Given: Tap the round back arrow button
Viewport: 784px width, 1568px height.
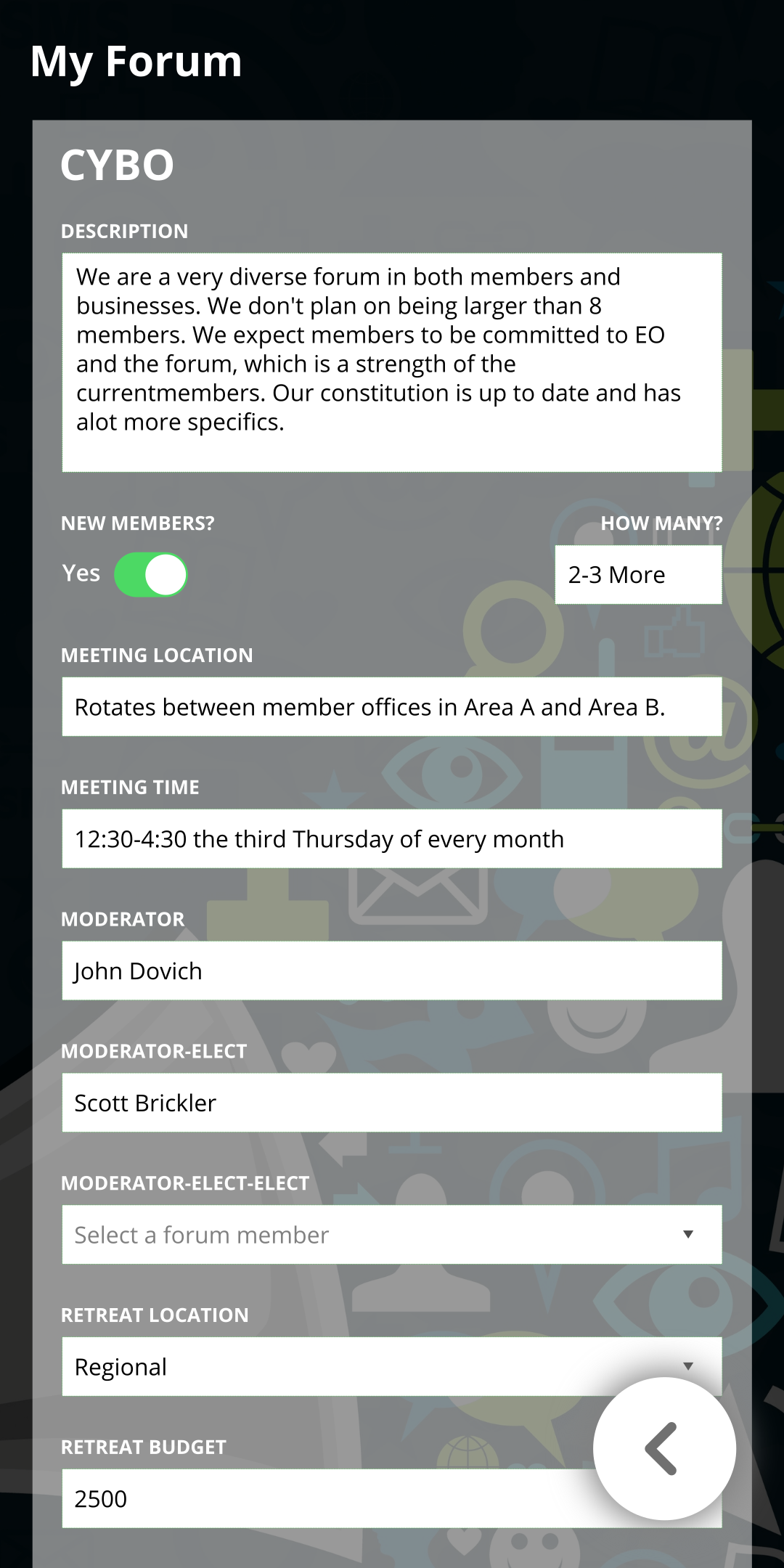Looking at the screenshot, I should point(664,1448).
